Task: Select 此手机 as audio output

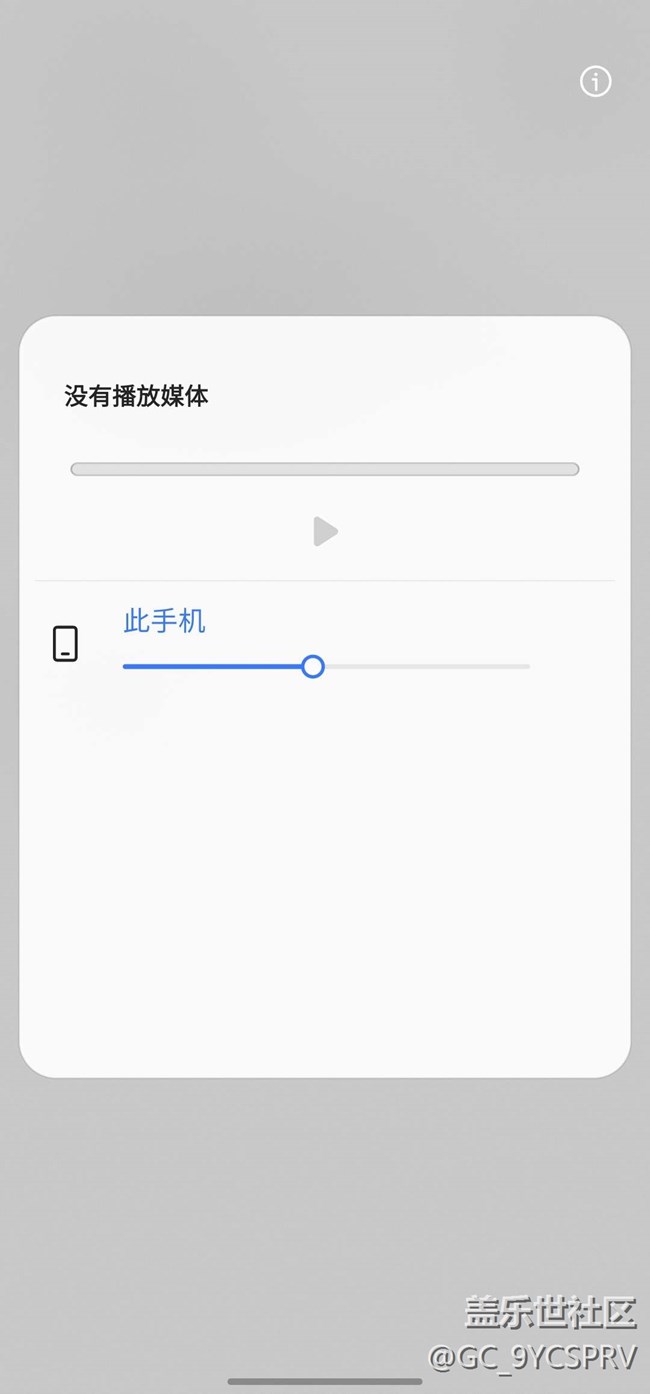Action: coord(165,621)
